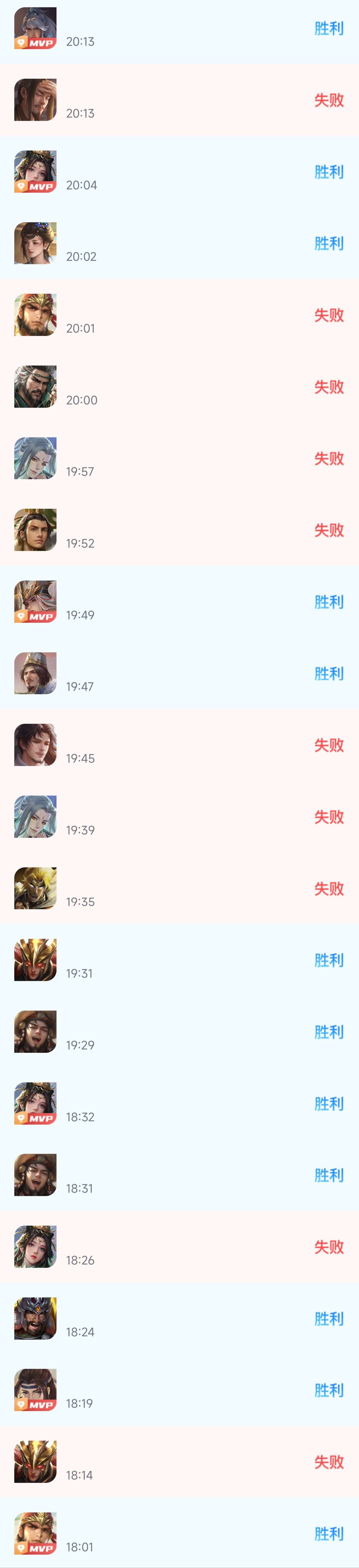Open the 18:01 MVP victory record
The height and width of the screenshot is (1568, 359).
(179, 1533)
